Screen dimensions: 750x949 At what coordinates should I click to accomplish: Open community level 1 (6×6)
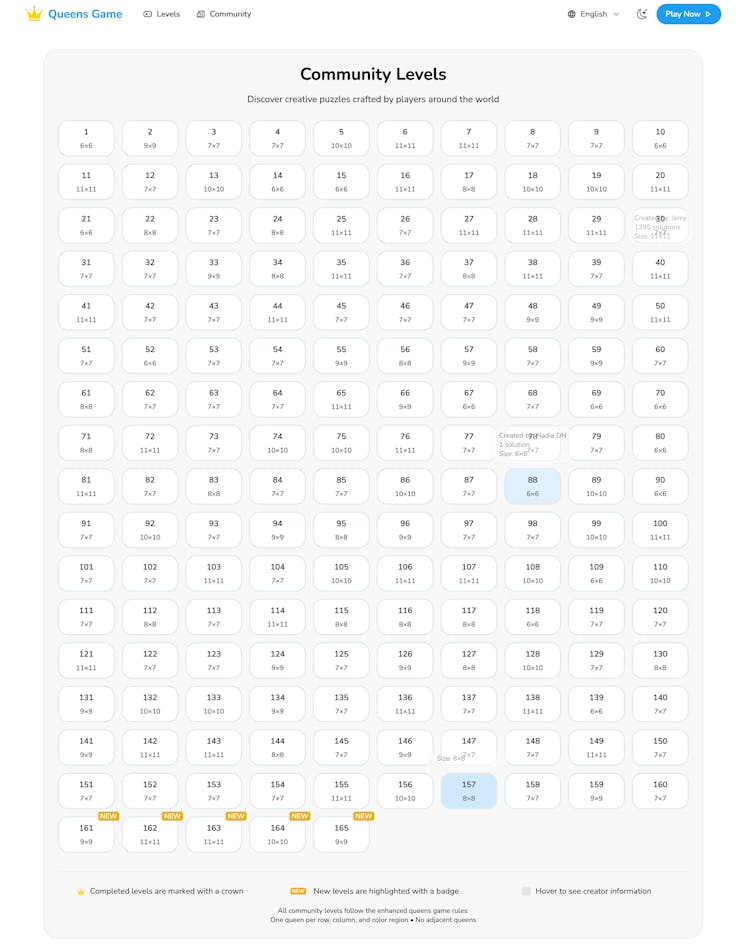86,138
